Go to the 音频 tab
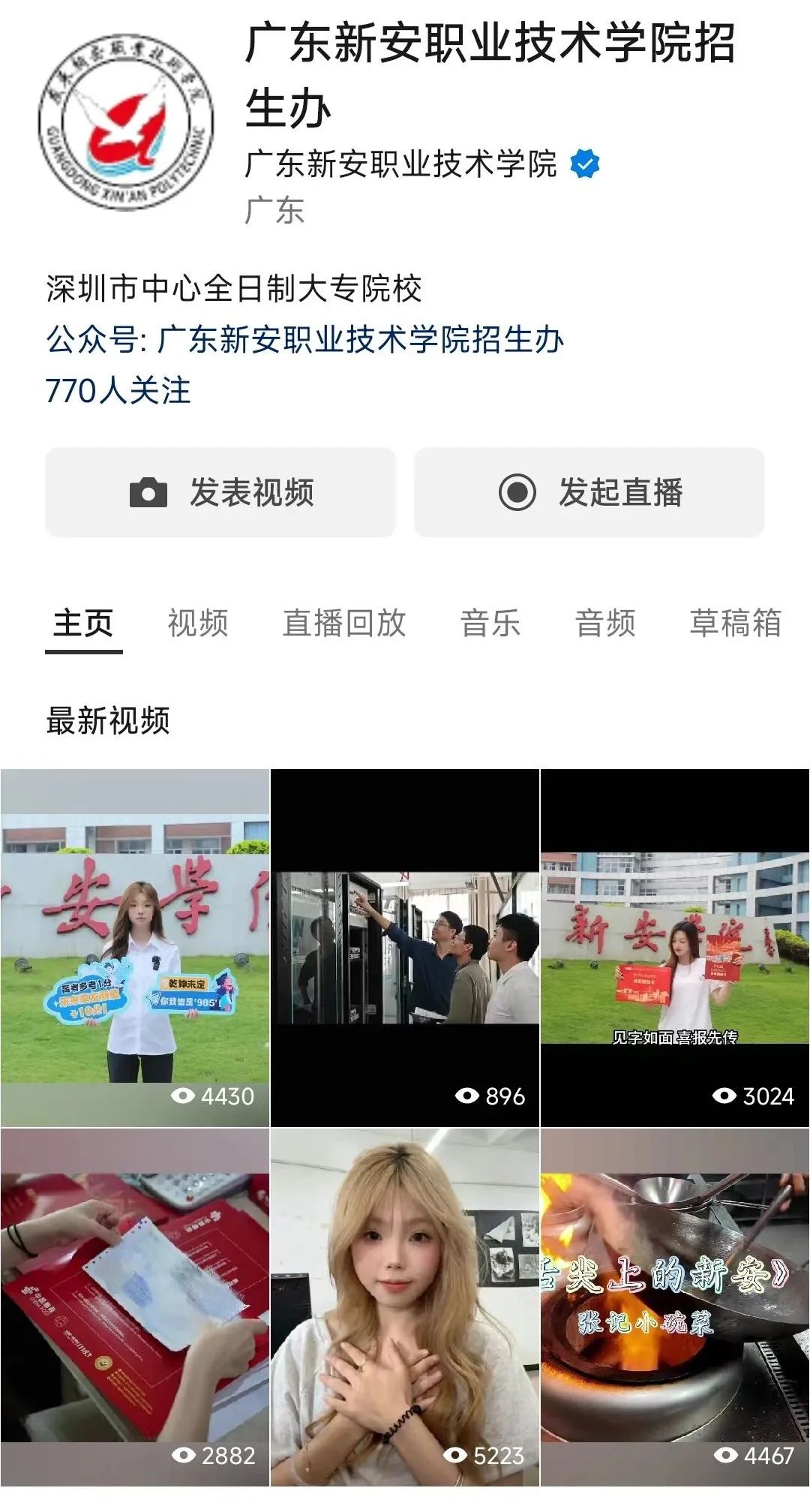 point(605,623)
